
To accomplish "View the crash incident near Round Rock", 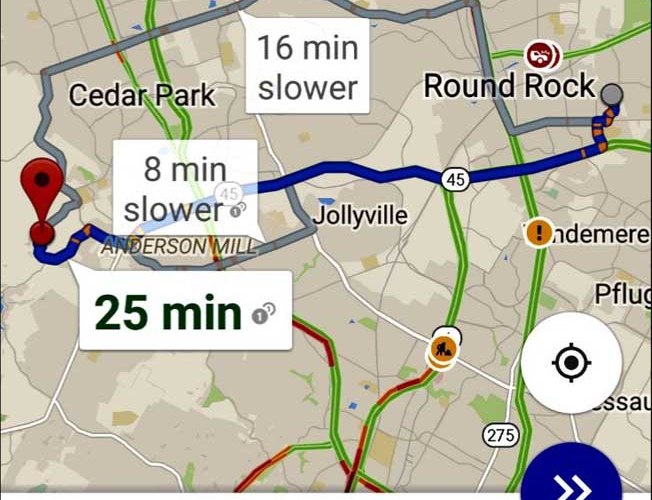I will coord(541,54).
